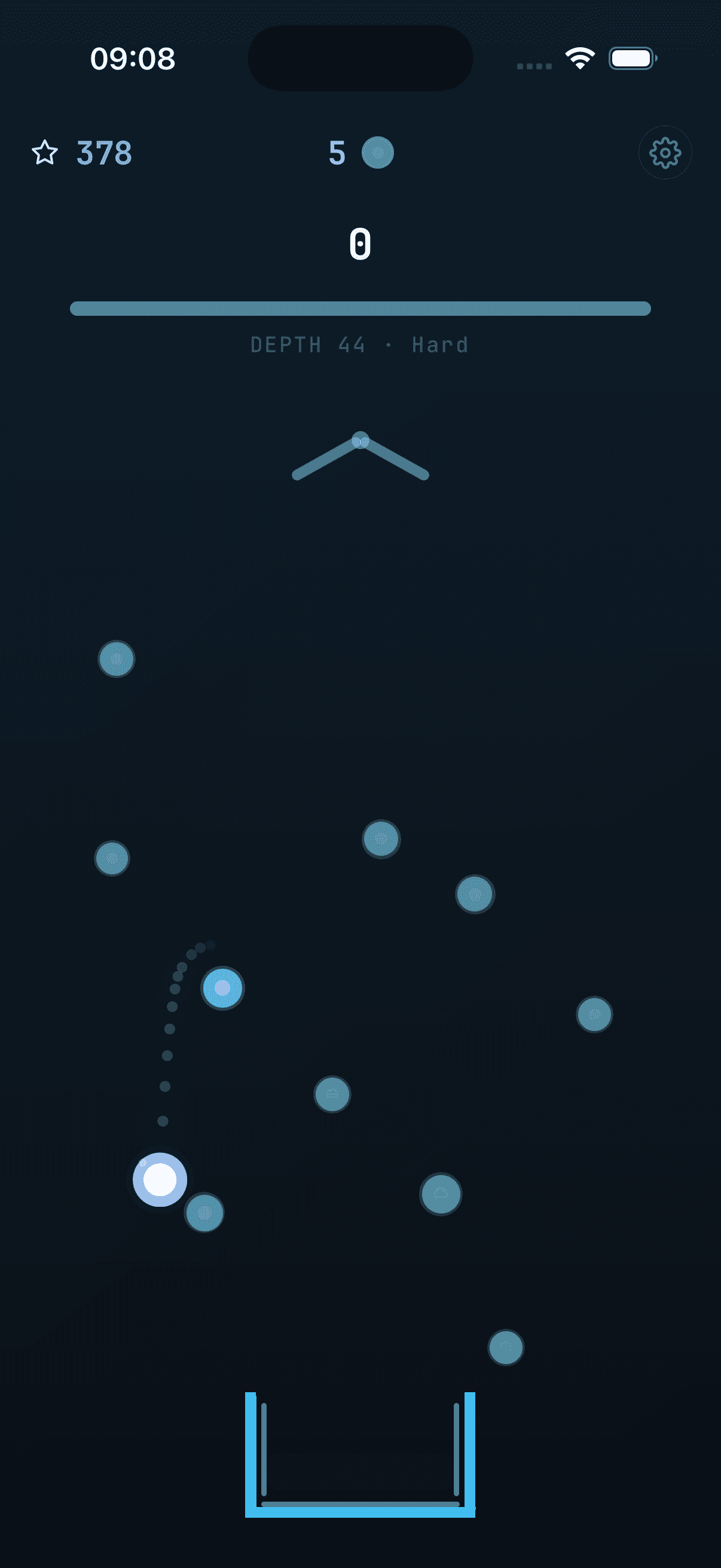
Task: Tap the ball counter icon beside the 5
Action: tap(378, 152)
